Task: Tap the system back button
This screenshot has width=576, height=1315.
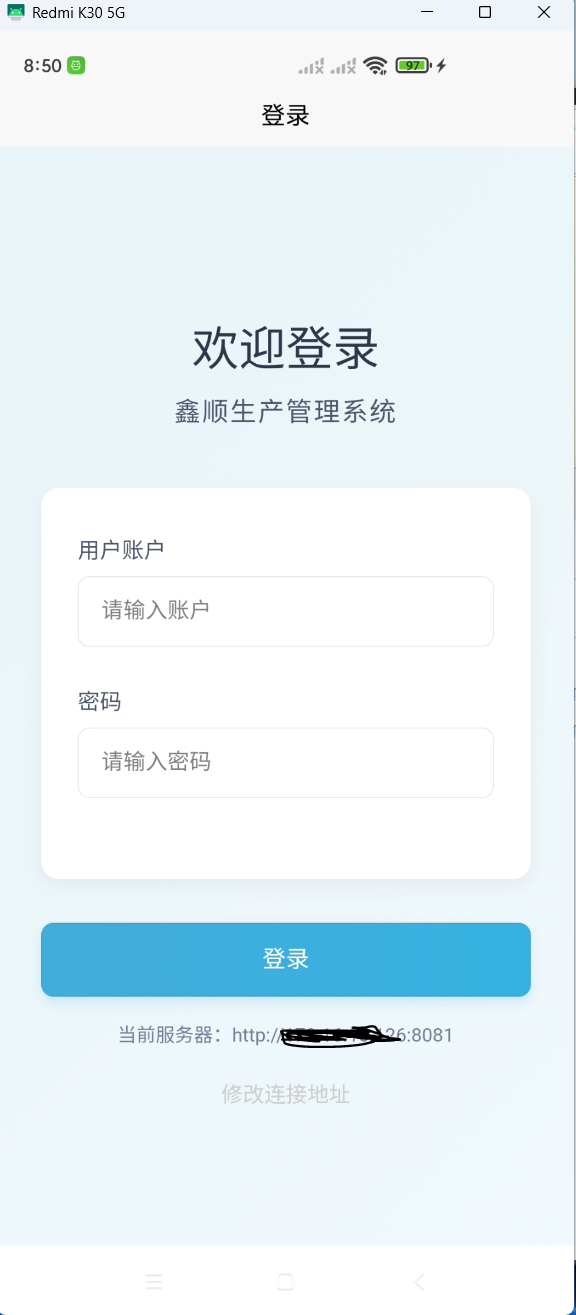Action: pyautogui.click(x=419, y=1282)
